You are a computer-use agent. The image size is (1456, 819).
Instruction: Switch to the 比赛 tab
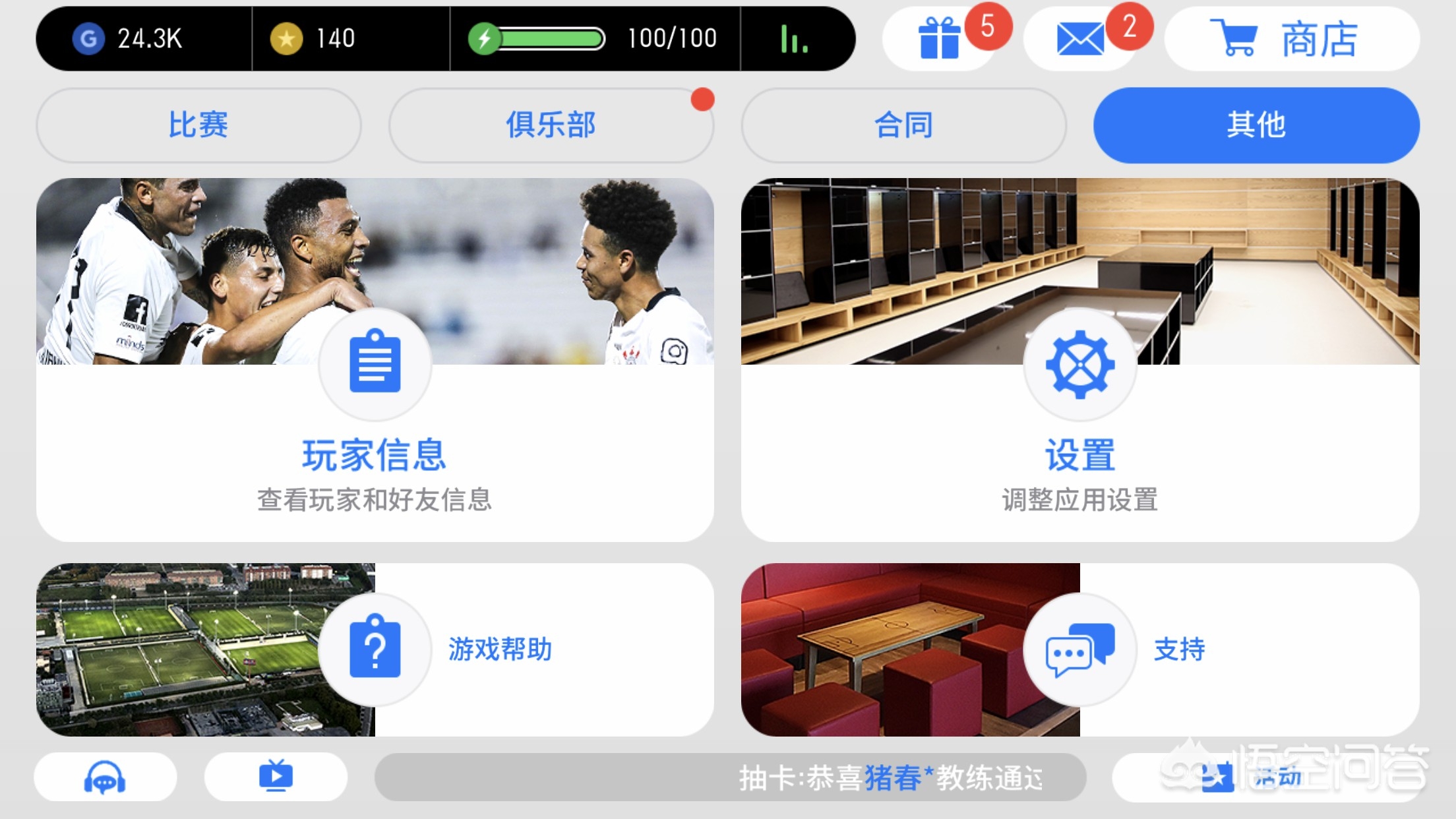coord(198,125)
